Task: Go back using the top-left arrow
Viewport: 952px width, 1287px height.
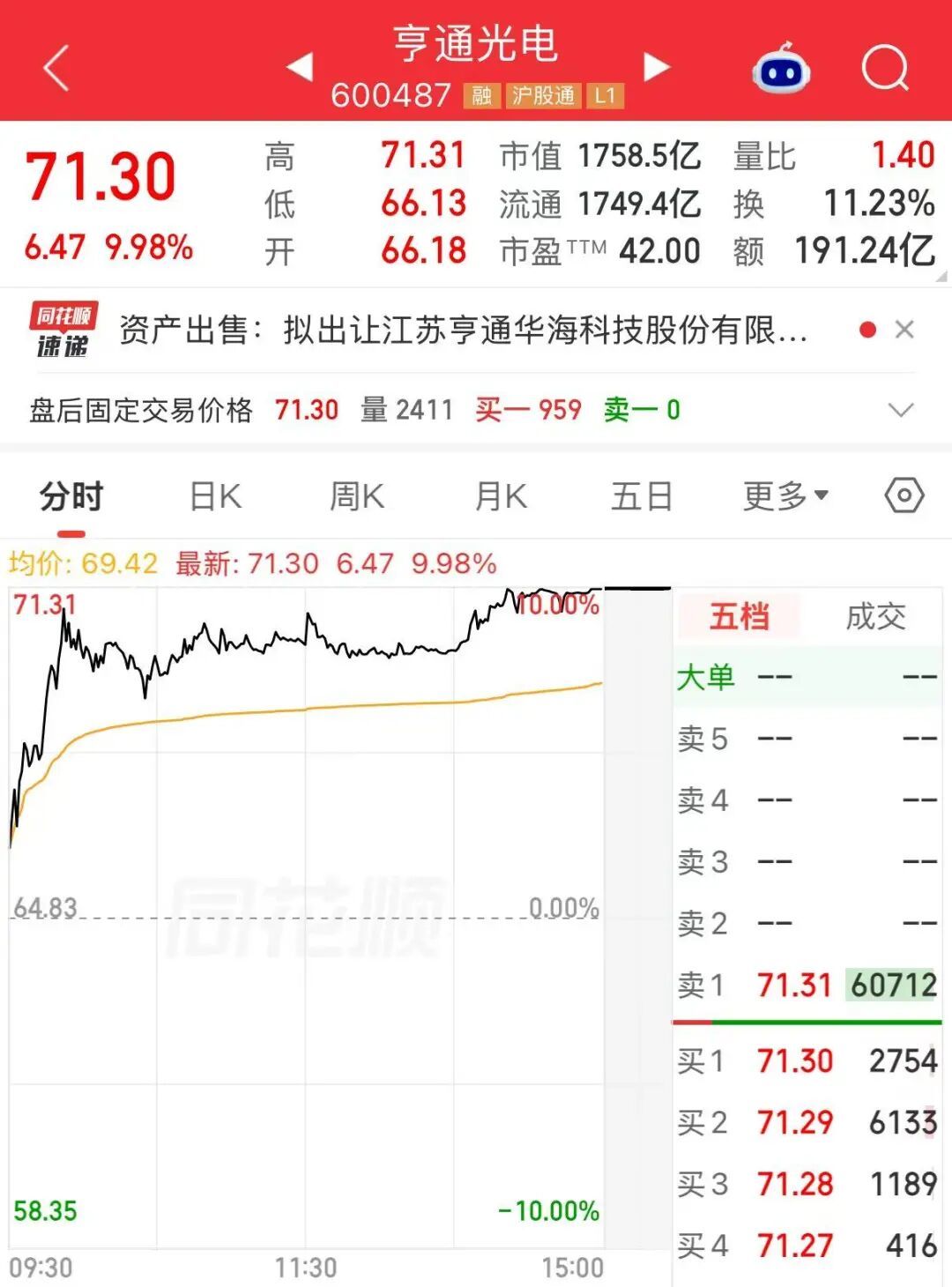Action: coord(56,68)
